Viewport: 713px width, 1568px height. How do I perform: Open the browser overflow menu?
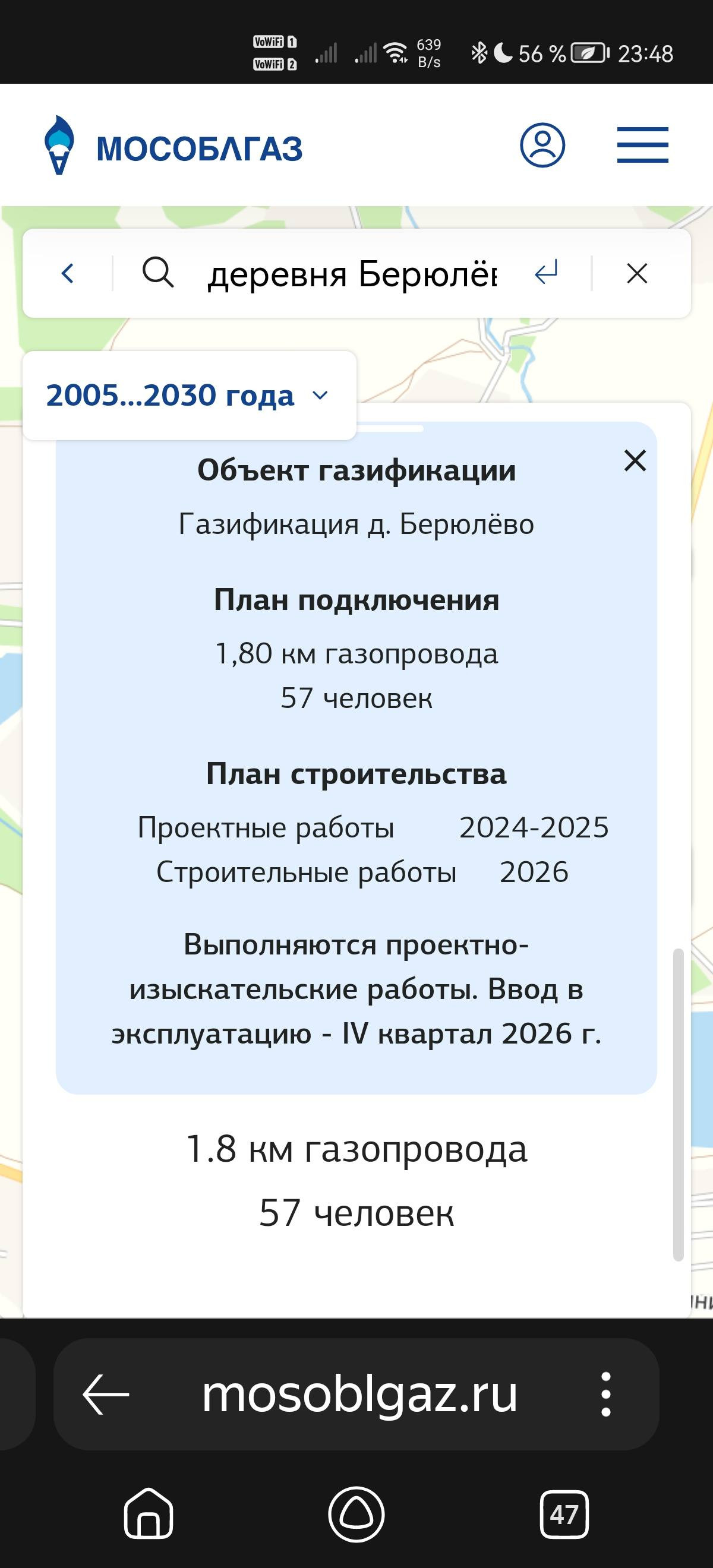click(605, 1393)
